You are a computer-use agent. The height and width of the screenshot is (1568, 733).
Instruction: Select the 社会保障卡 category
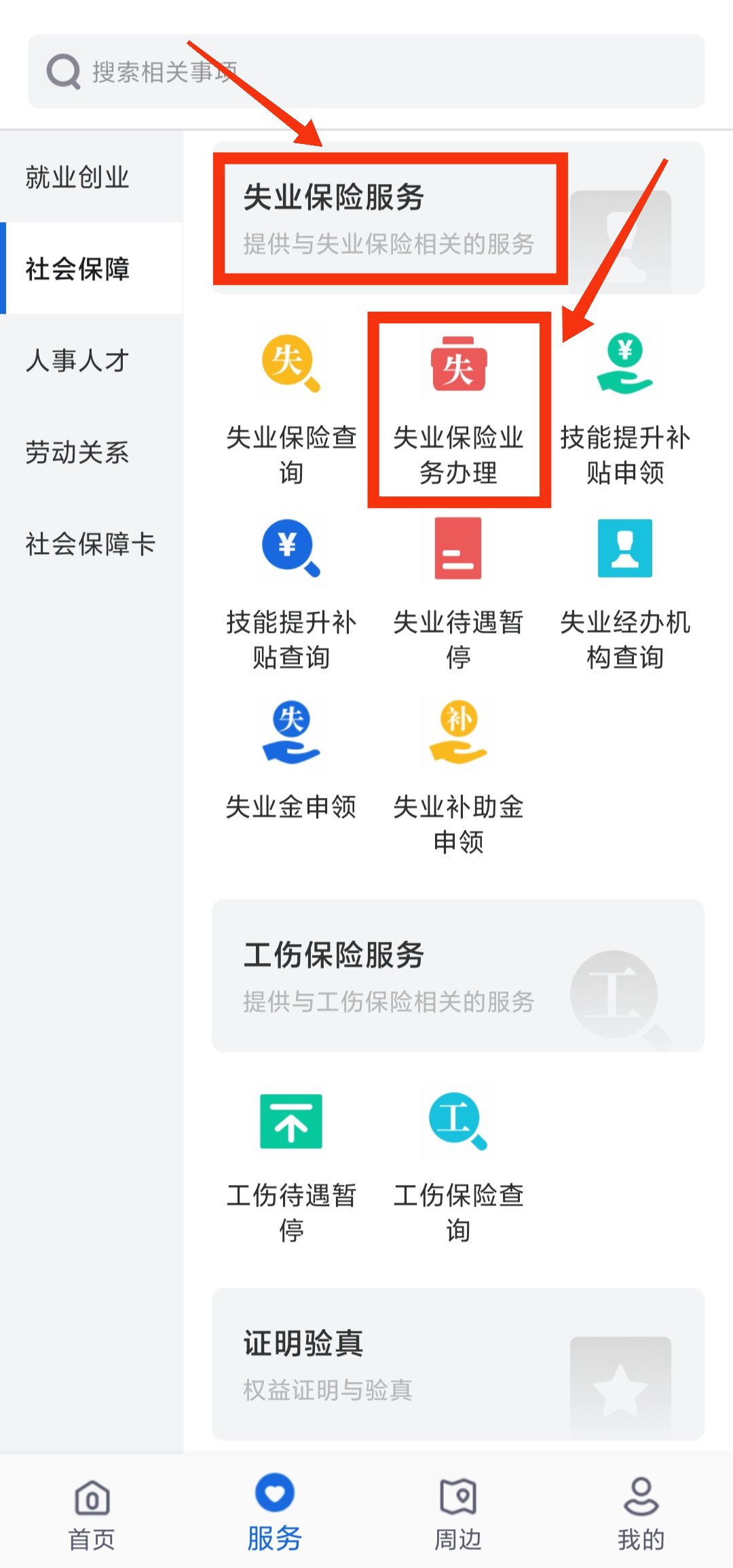click(x=90, y=544)
